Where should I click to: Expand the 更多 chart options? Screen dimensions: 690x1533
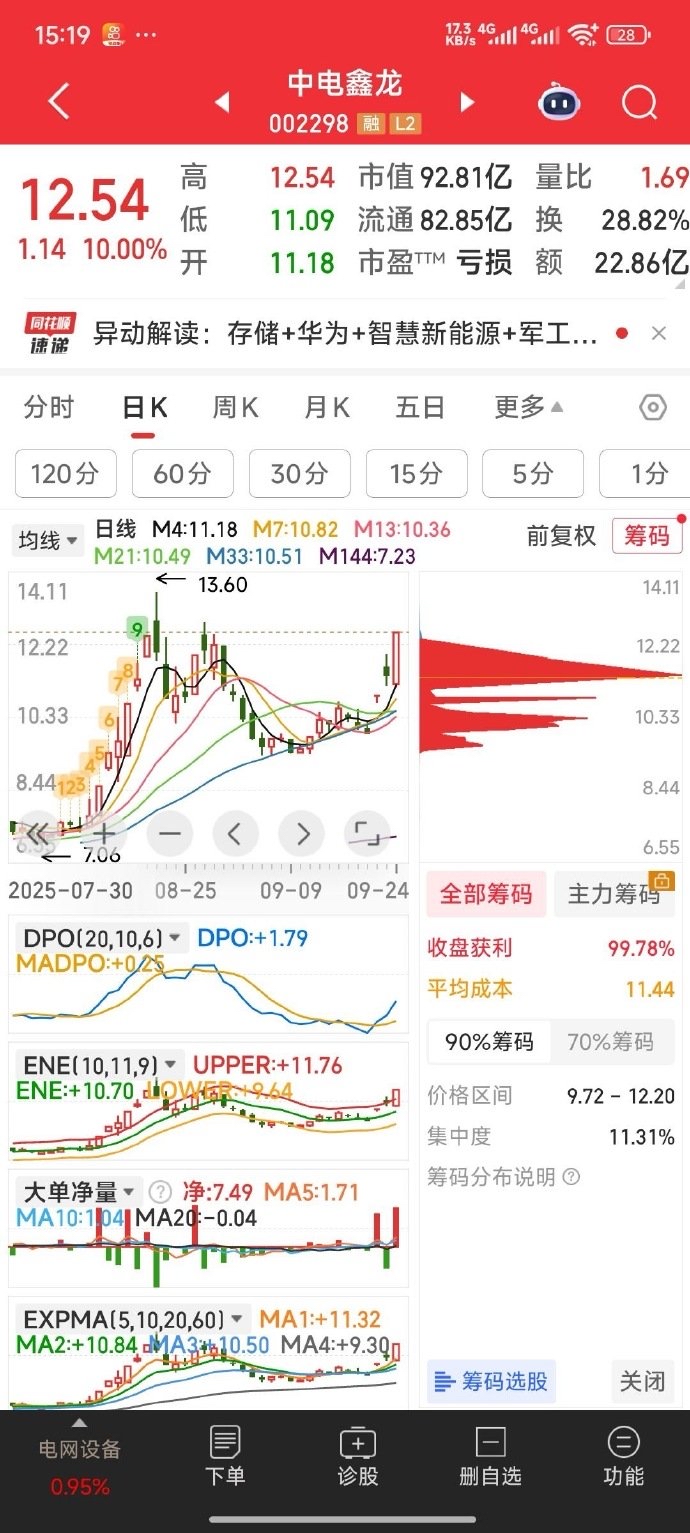tap(528, 408)
